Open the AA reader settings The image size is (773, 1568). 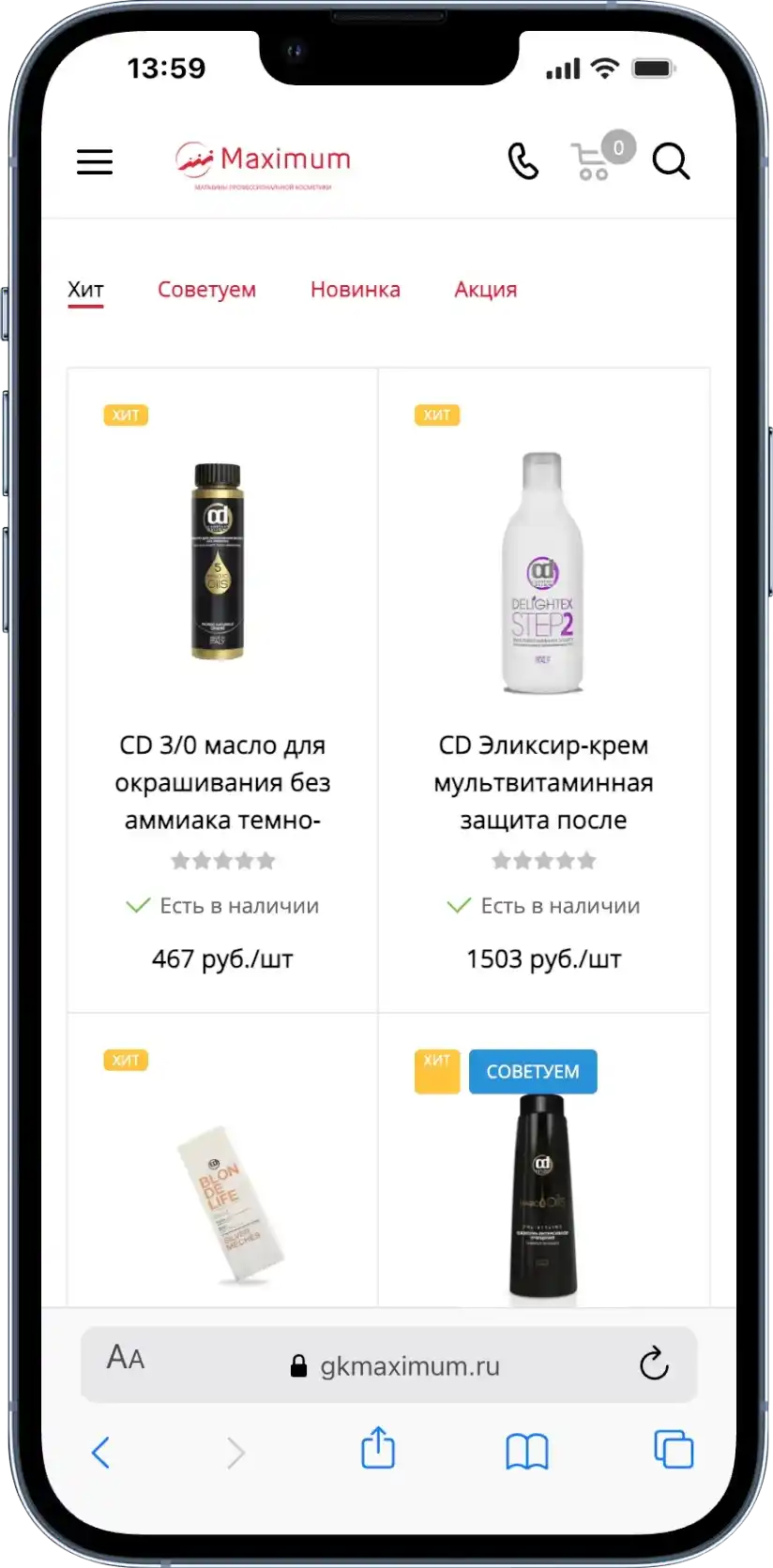point(126,1358)
